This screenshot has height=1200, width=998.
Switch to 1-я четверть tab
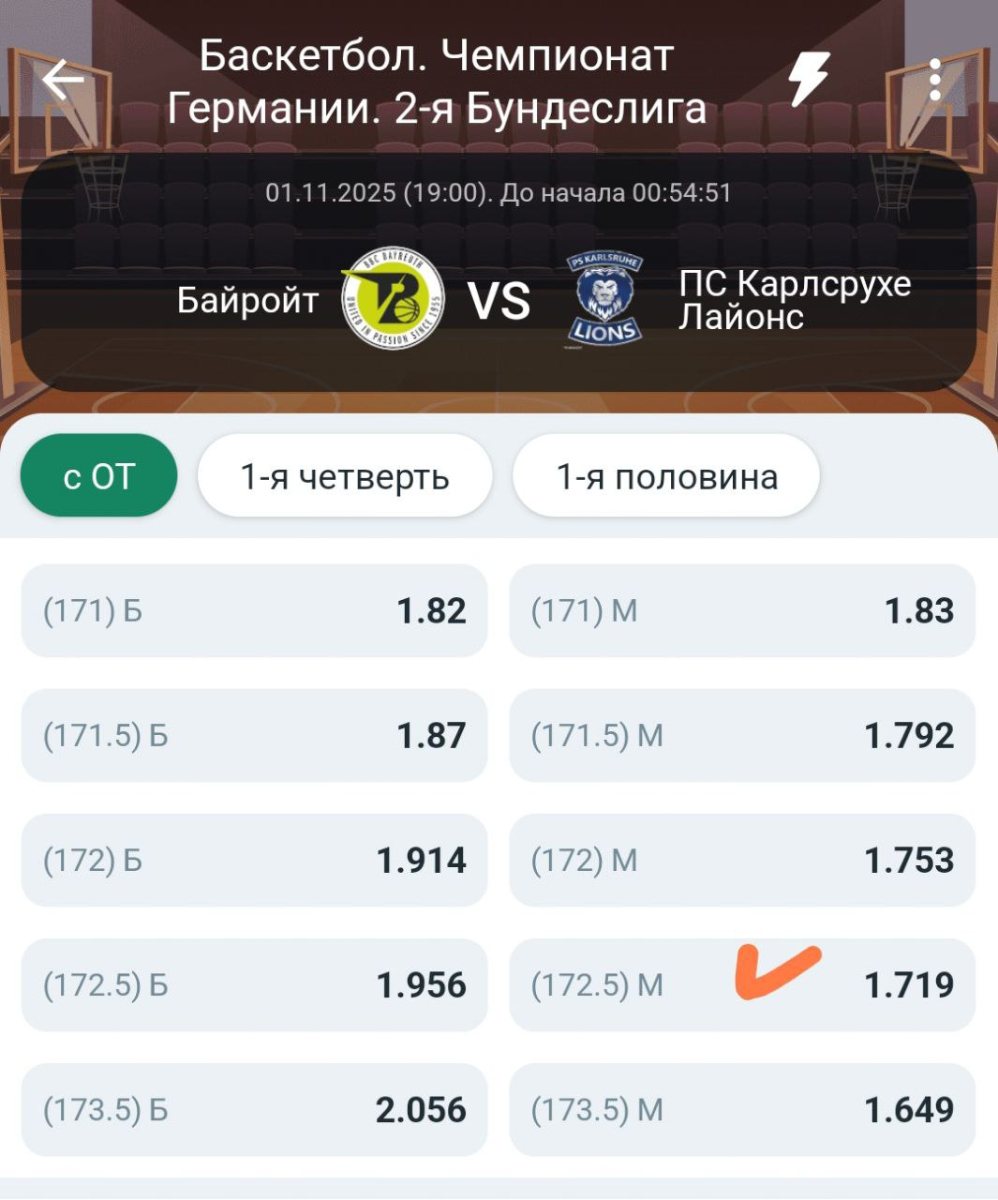point(345,477)
